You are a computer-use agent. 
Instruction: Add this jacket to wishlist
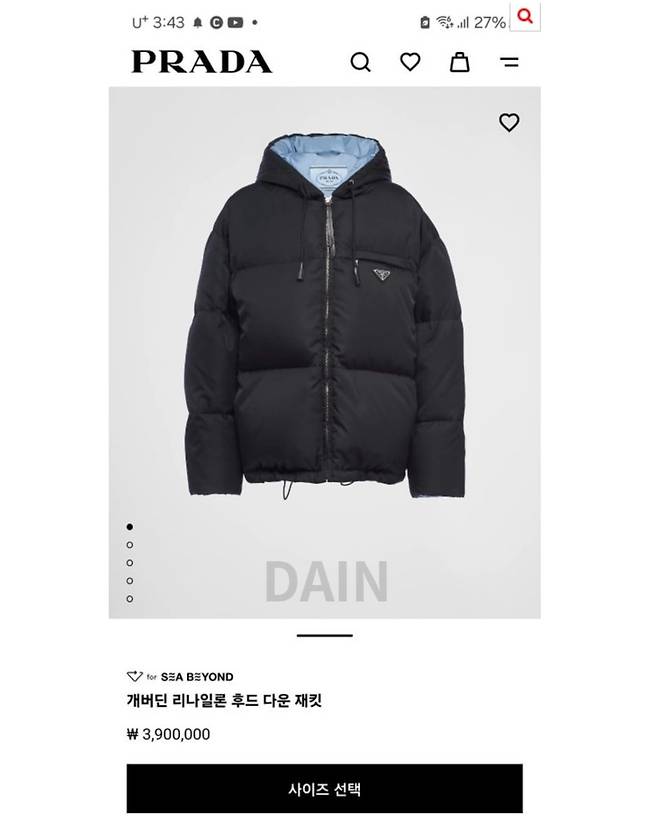(x=509, y=123)
